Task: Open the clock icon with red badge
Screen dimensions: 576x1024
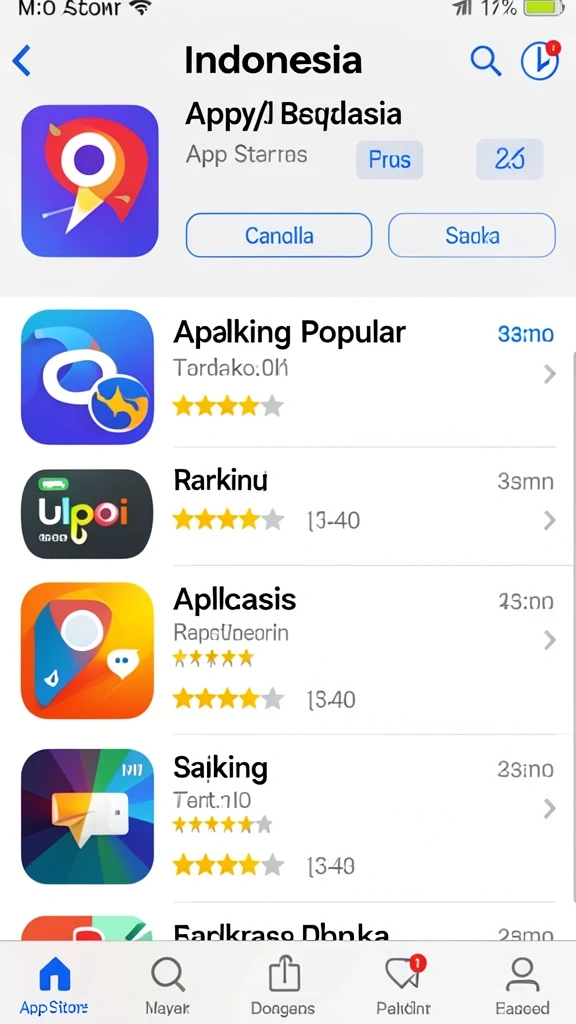Action: click(x=540, y=60)
